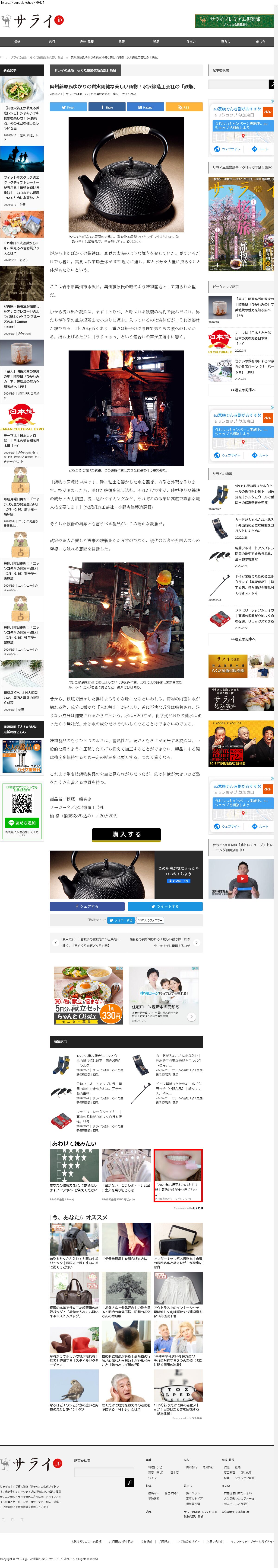Screen dimensions: 278x1568
Task: Go to the 暮らし category
Action: pos(226,41)
